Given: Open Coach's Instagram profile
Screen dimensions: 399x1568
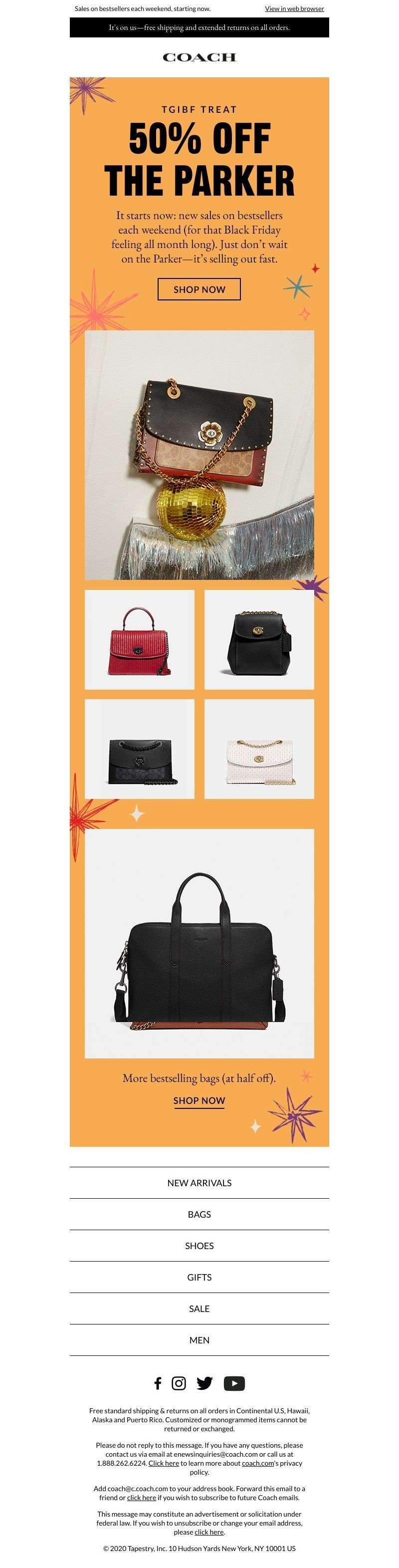Looking at the screenshot, I should (x=179, y=1383).
